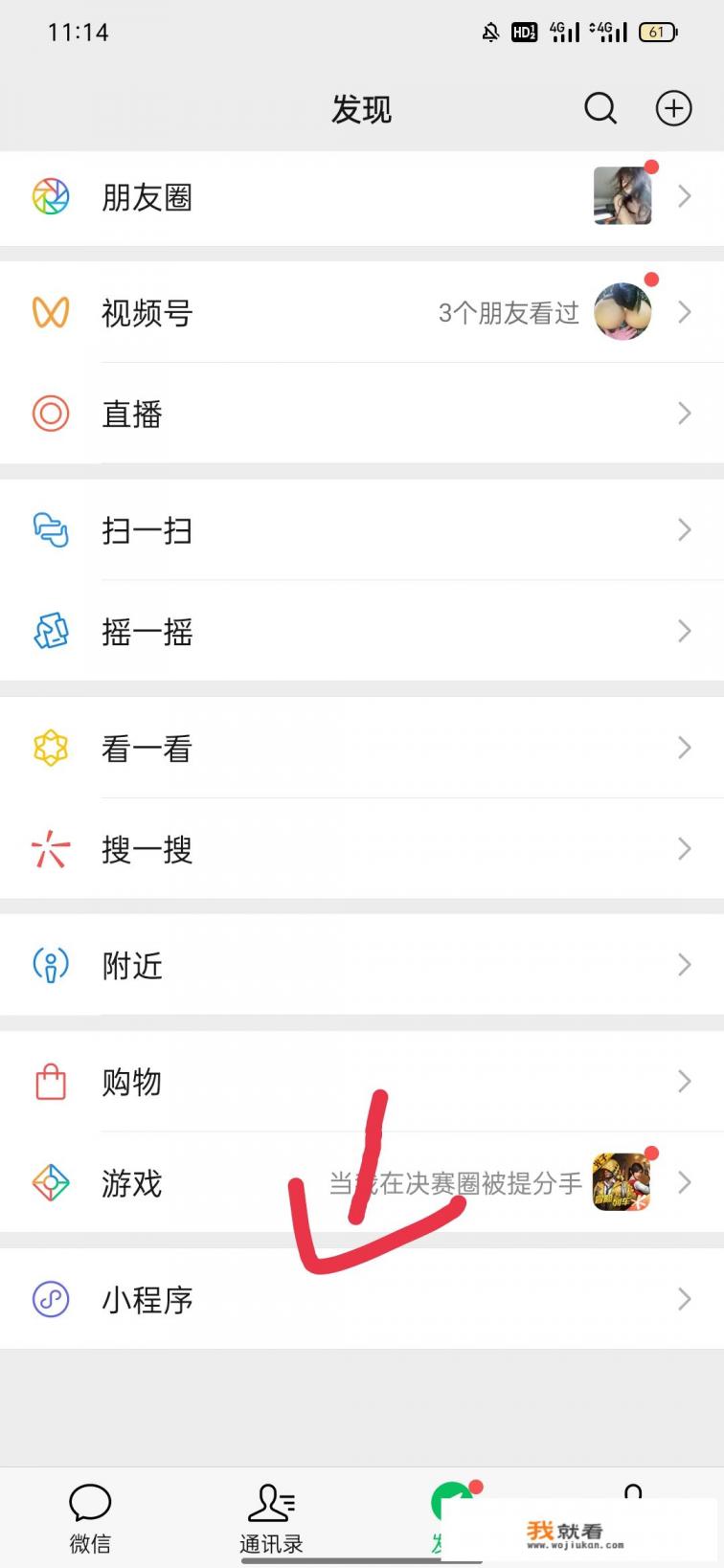Expand the 附近 Nearby row chevron
The width and height of the screenshot is (724, 1568).
[684, 965]
